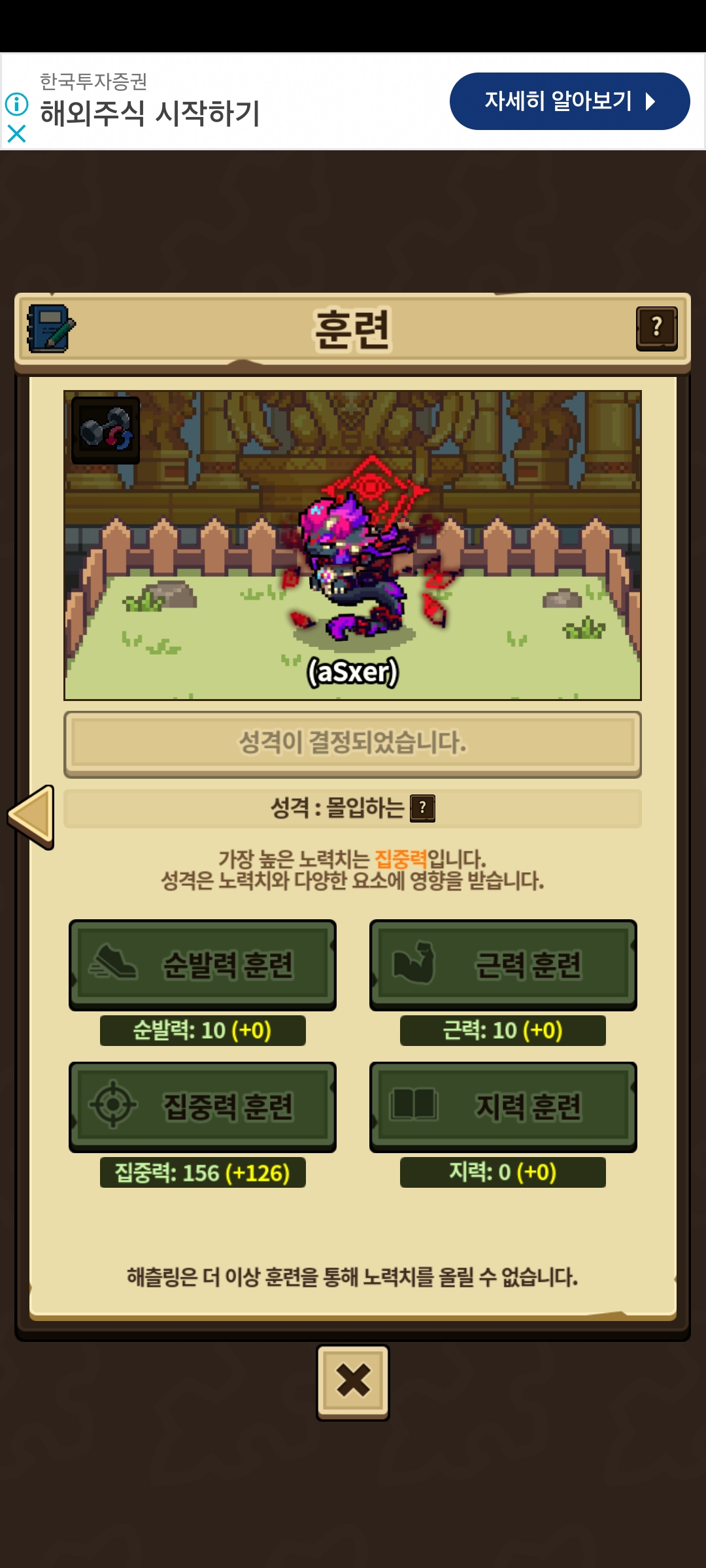Open the personality help icon next to 몰입하는
Image resolution: width=706 pixels, height=1568 pixels.
pyautogui.click(x=422, y=808)
